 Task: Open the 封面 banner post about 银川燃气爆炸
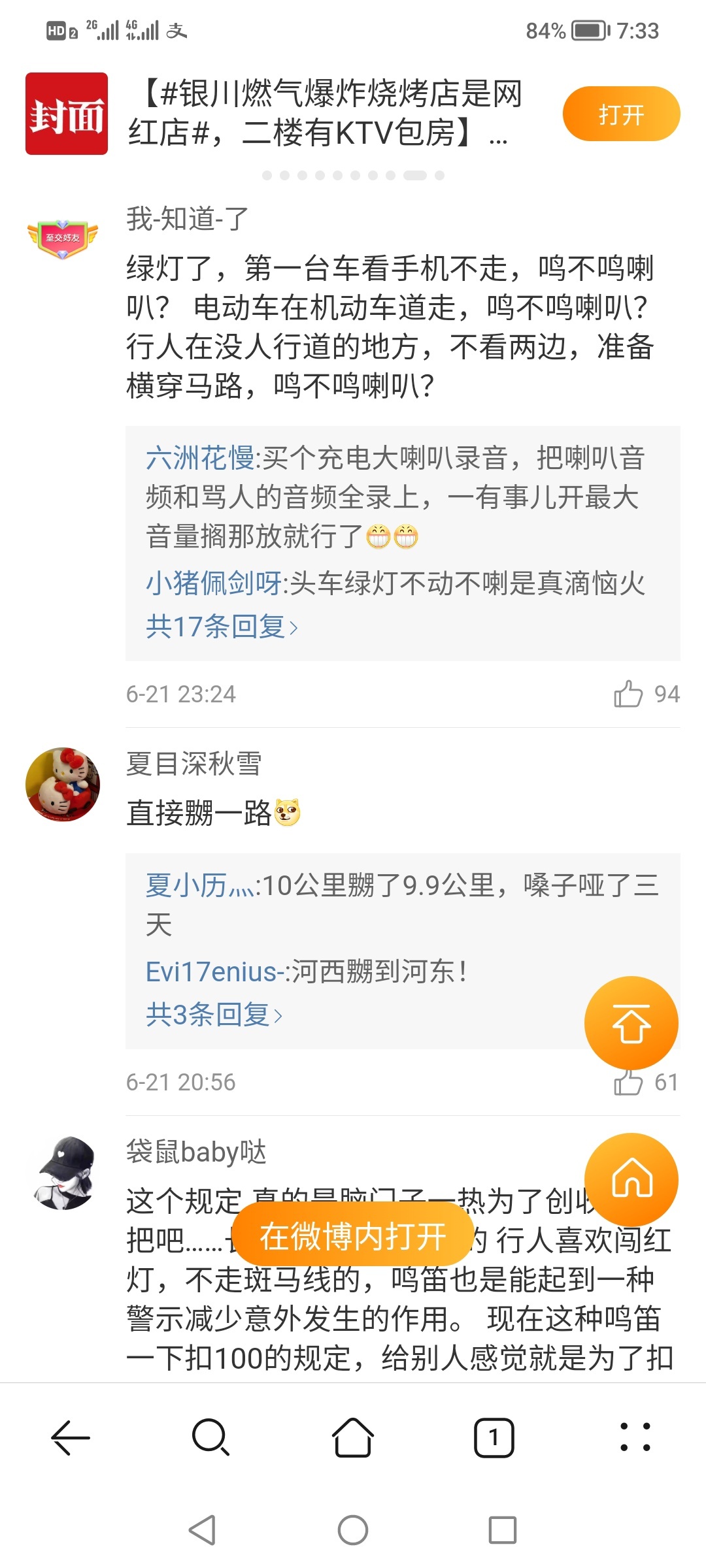pos(327,113)
